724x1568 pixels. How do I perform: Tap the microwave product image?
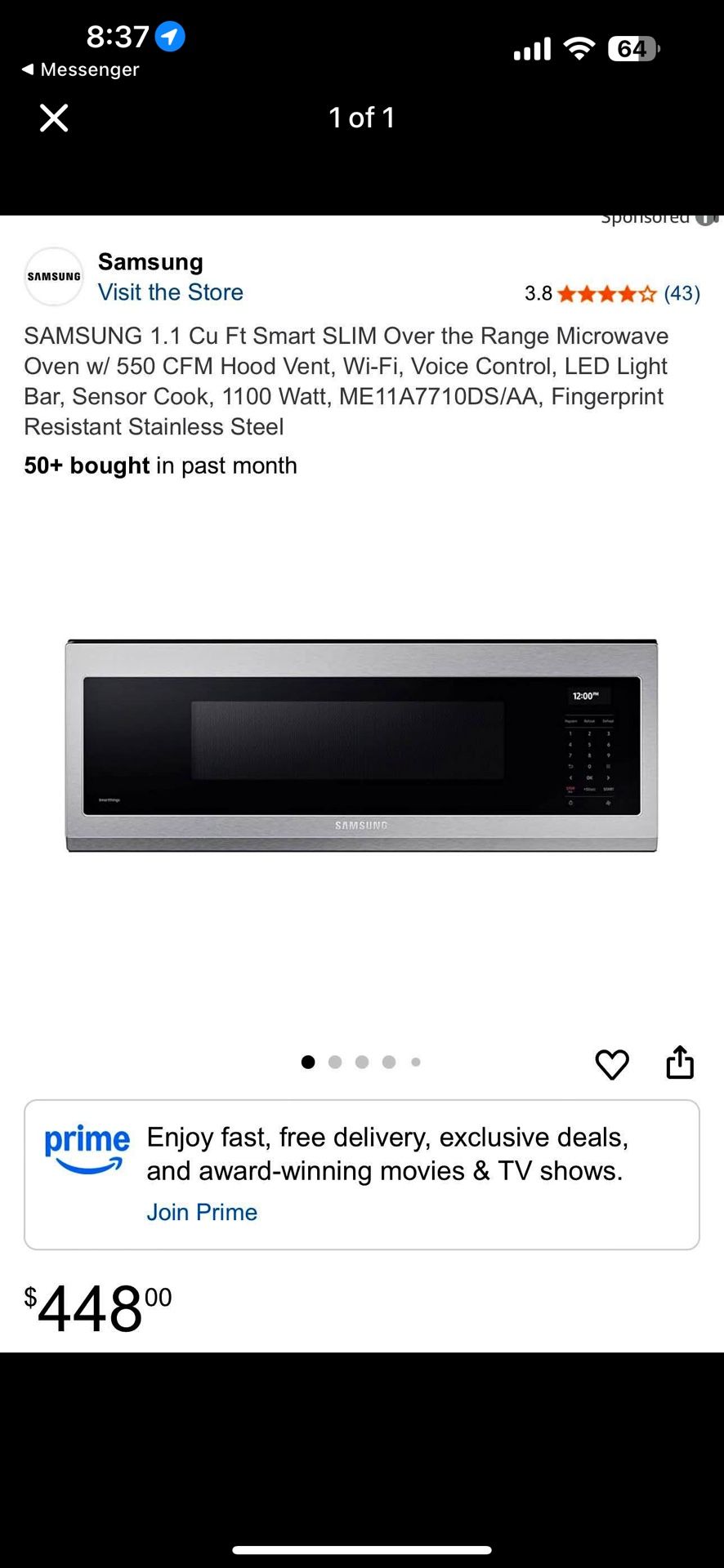(362, 743)
